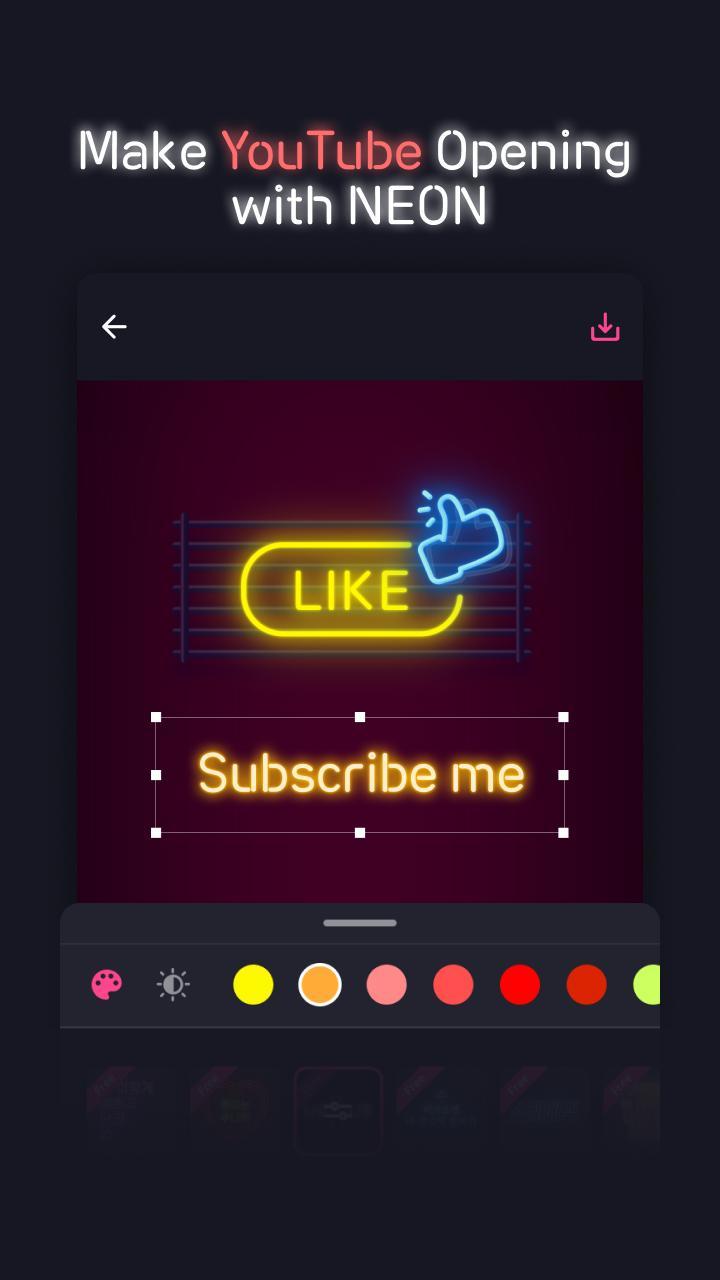
Task: Choose the sun-shaped glow intensity icon
Action: click(172, 985)
